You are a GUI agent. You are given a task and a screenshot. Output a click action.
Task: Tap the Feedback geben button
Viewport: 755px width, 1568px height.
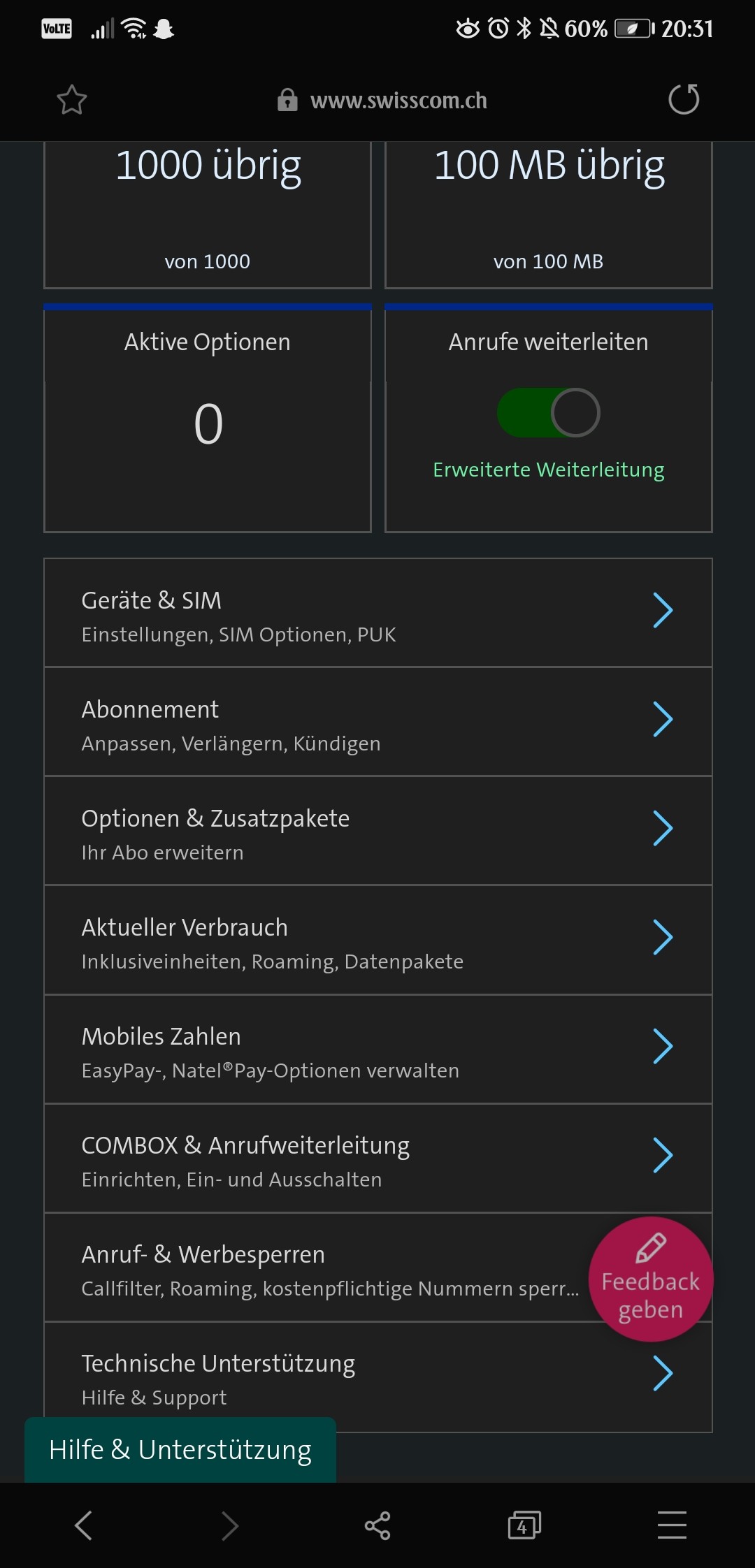[650, 1279]
